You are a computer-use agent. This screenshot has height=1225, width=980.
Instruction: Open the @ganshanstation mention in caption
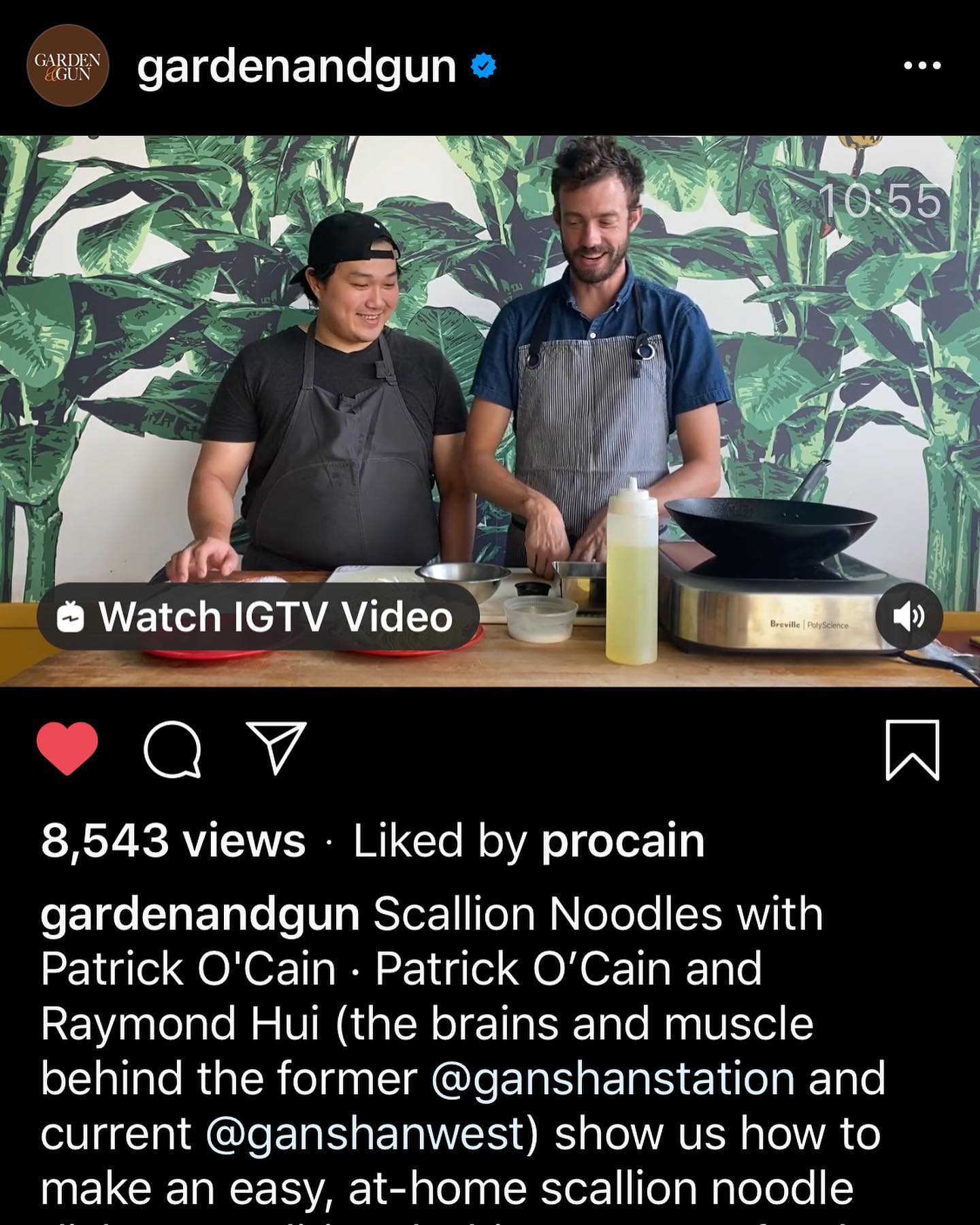click(x=613, y=1079)
